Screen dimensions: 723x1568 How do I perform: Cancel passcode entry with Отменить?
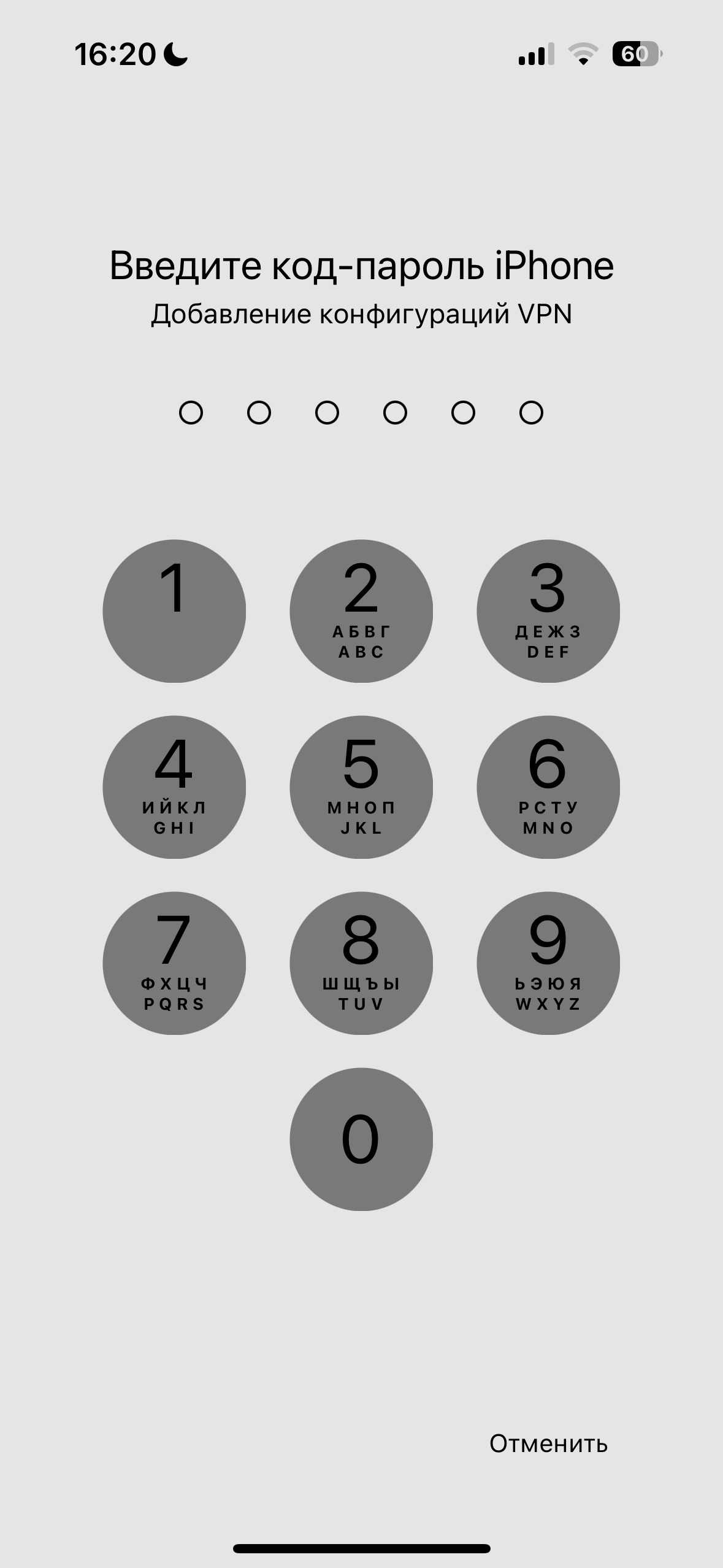pos(548,1444)
